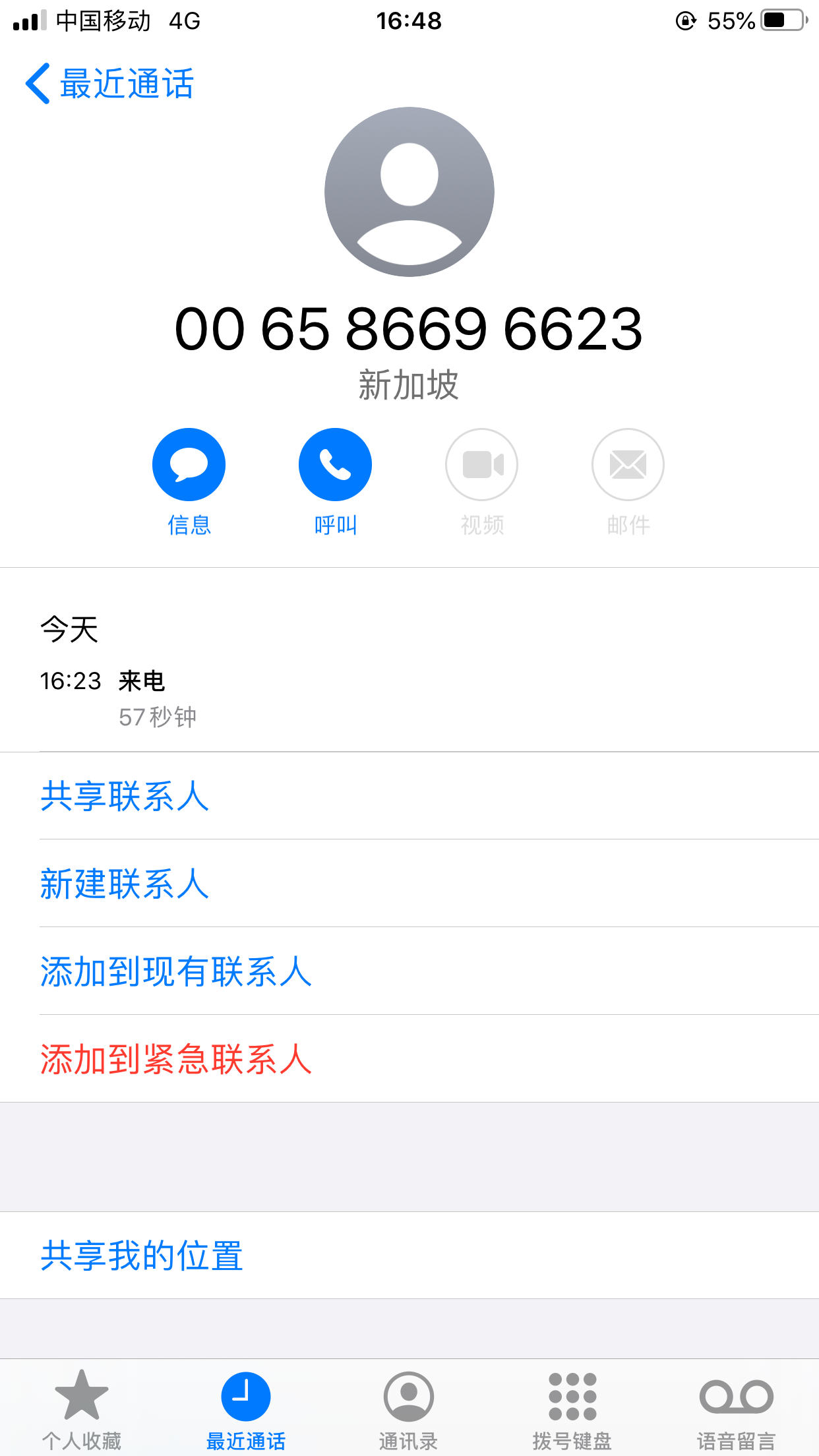Viewport: 819px width, 1456px height.
Task: Call the number with 呼叫
Action: (335, 465)
